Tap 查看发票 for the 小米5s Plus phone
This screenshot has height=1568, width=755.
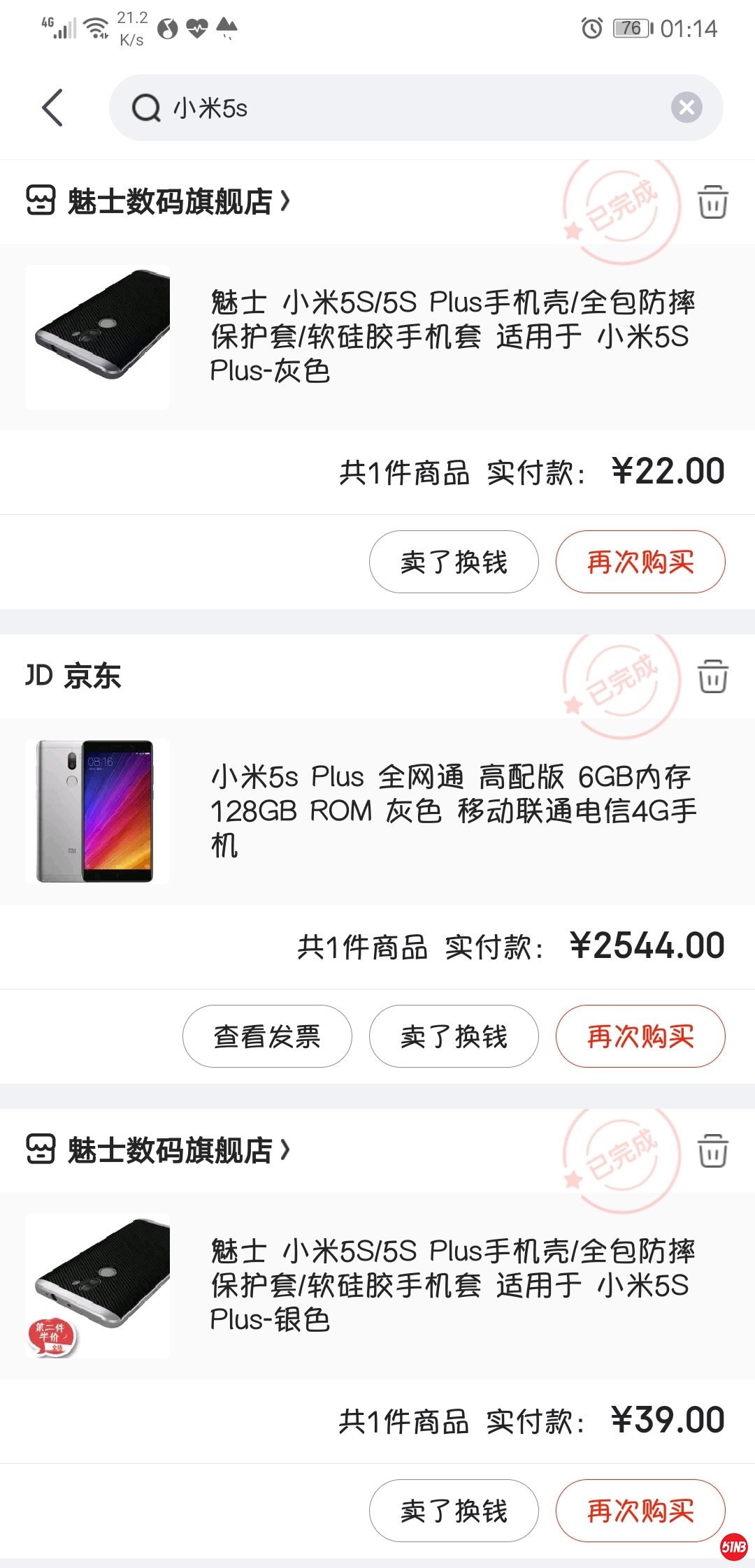267,1036
